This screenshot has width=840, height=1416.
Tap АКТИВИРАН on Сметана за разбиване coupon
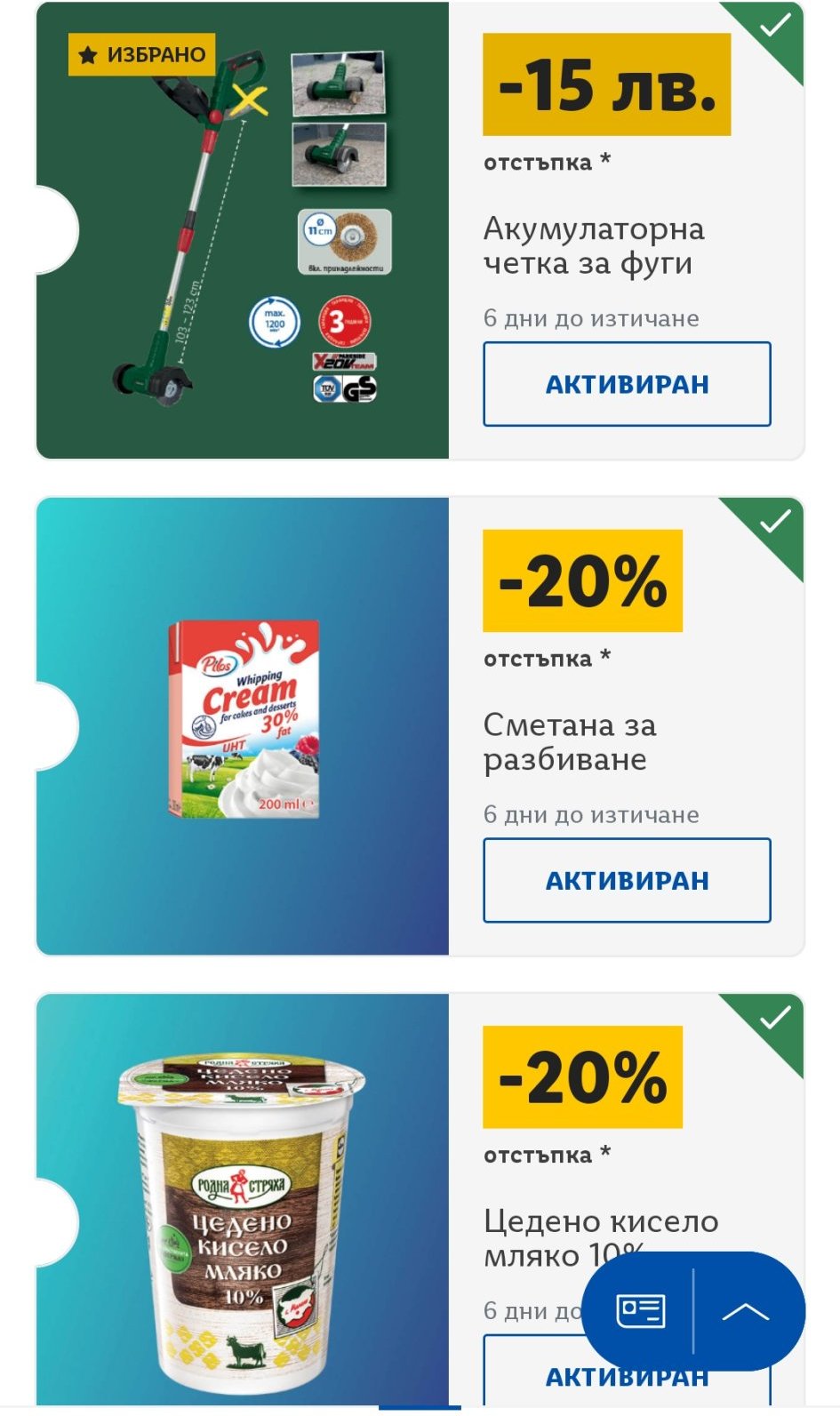click(x=627, y=880)
